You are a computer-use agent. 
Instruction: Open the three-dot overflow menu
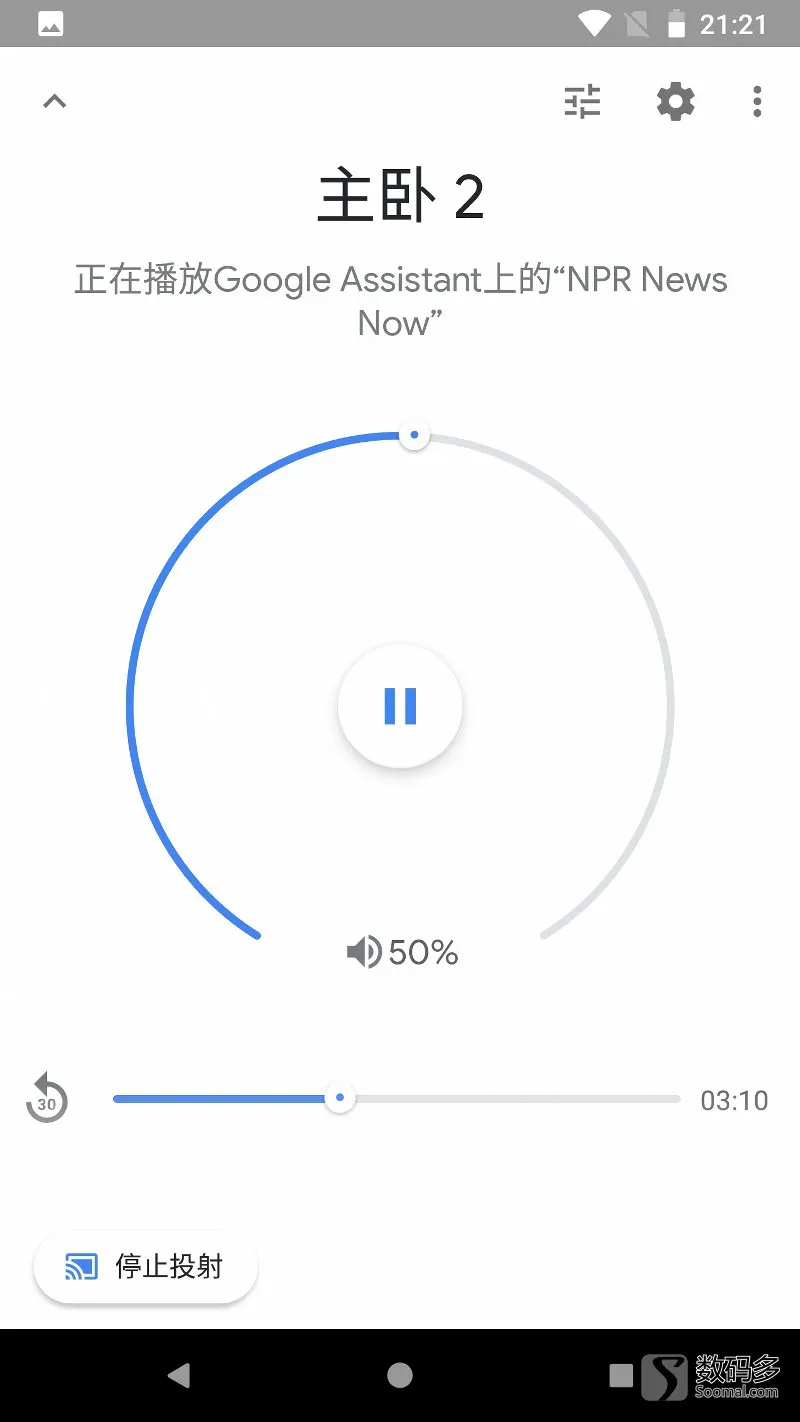pyautogui.click(x=757, y=101)
